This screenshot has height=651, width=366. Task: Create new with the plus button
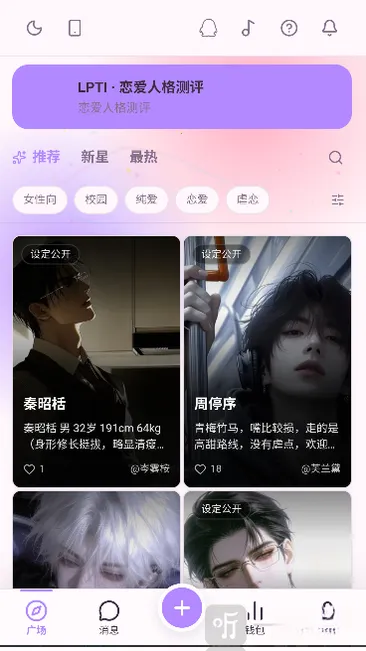coord(182,608)
